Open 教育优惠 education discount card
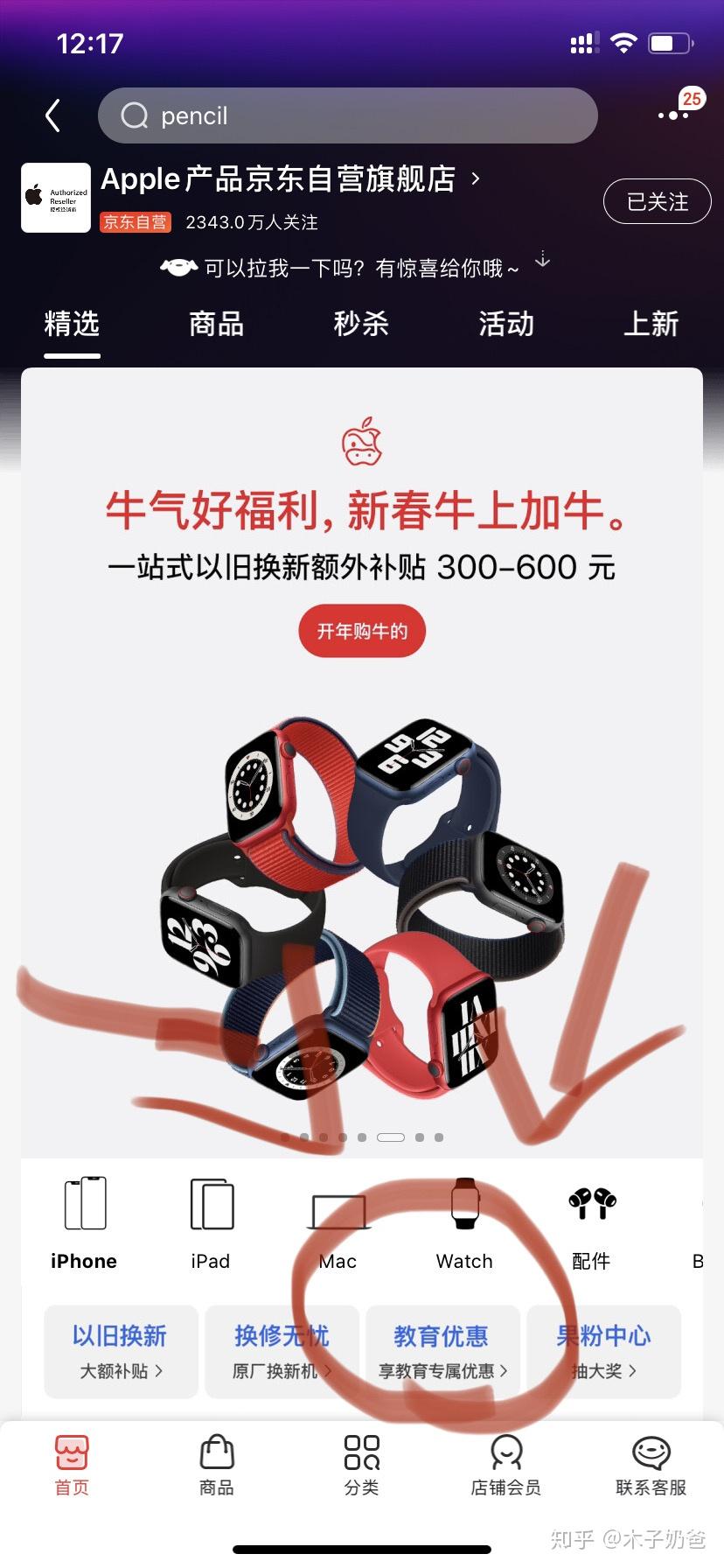 pyautogui.click(x=442, y=1351)
